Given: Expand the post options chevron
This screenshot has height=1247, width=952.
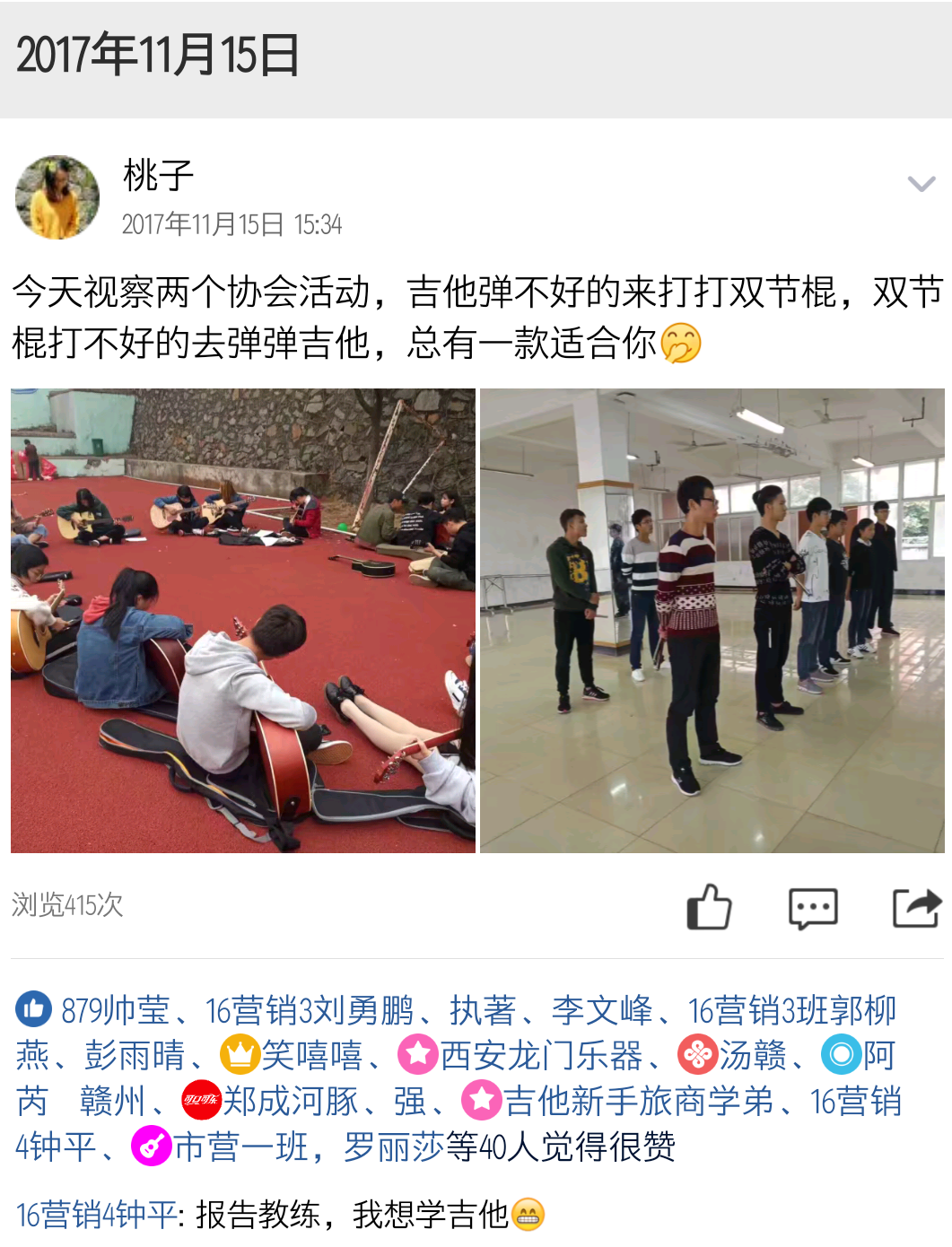Looking at the screenshot, I should 921,185.
